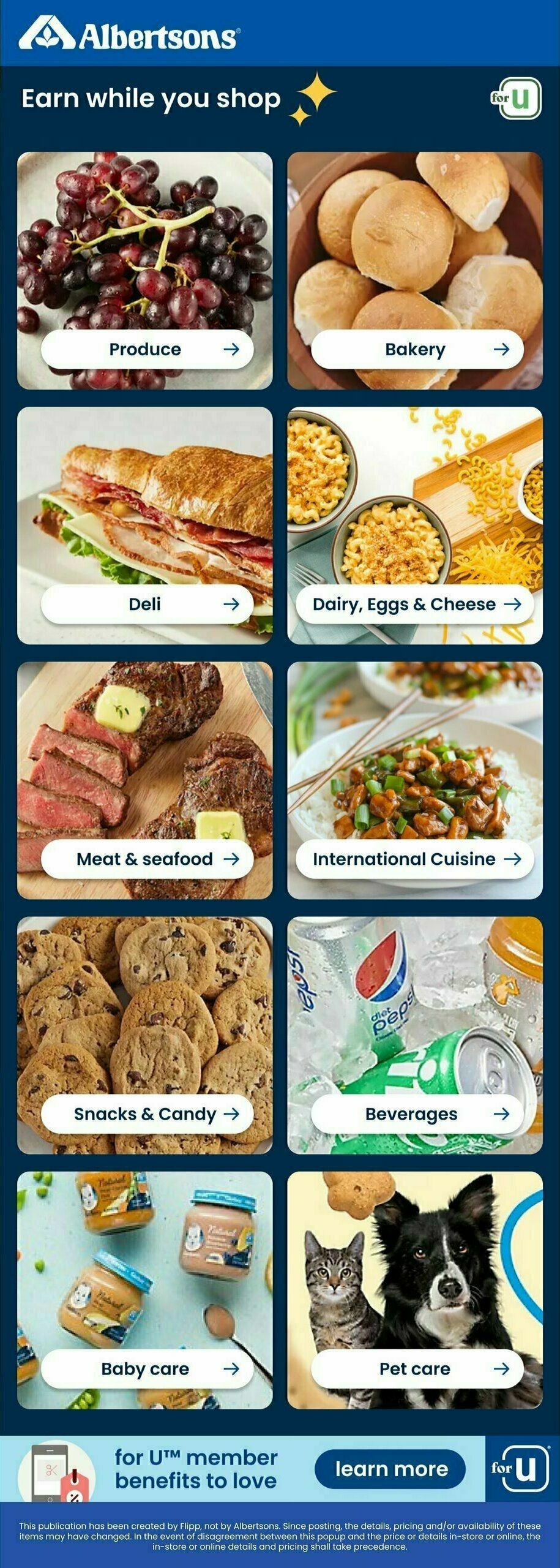Open the Meat & seafood section
The image size is (560, 1568).
click(x=145, y=859)
